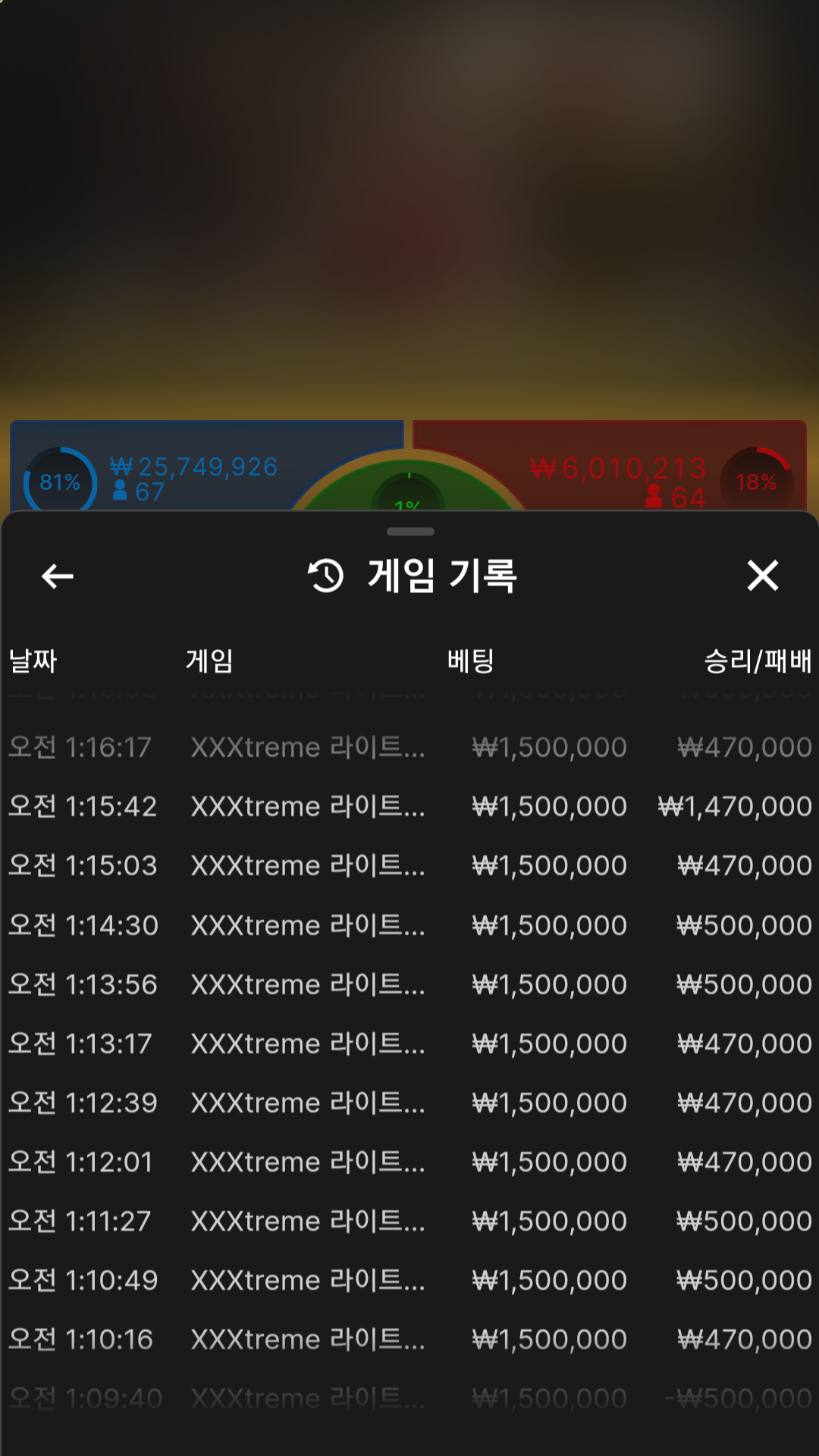View details of the 오전 1:15:03 game
This screenshot has height=1456, width=819.
409,866
